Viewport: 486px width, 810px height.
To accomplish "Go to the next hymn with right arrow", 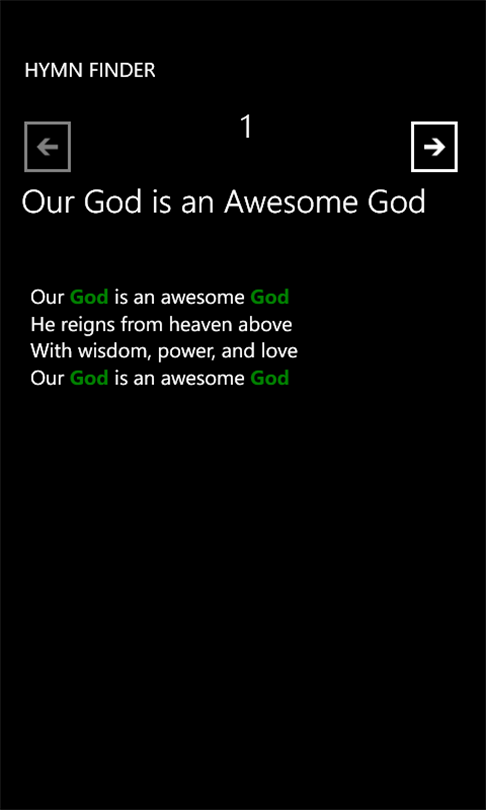I will pos(434,147).
